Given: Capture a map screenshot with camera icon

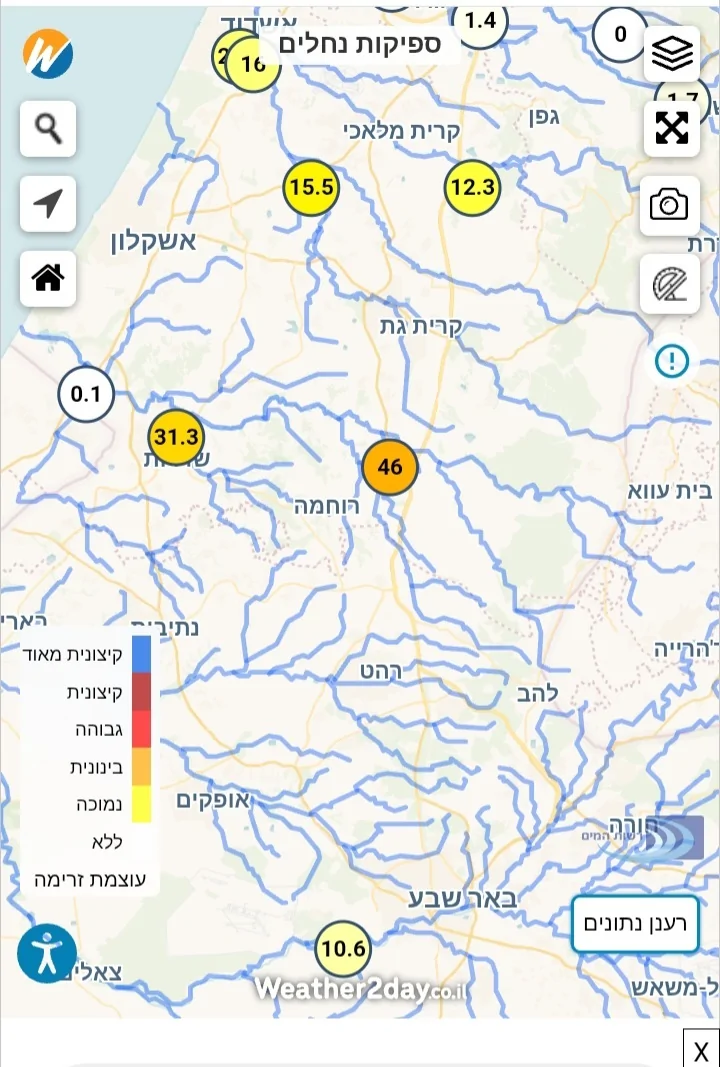Looking at the screenshot, I should coord(669,205).
